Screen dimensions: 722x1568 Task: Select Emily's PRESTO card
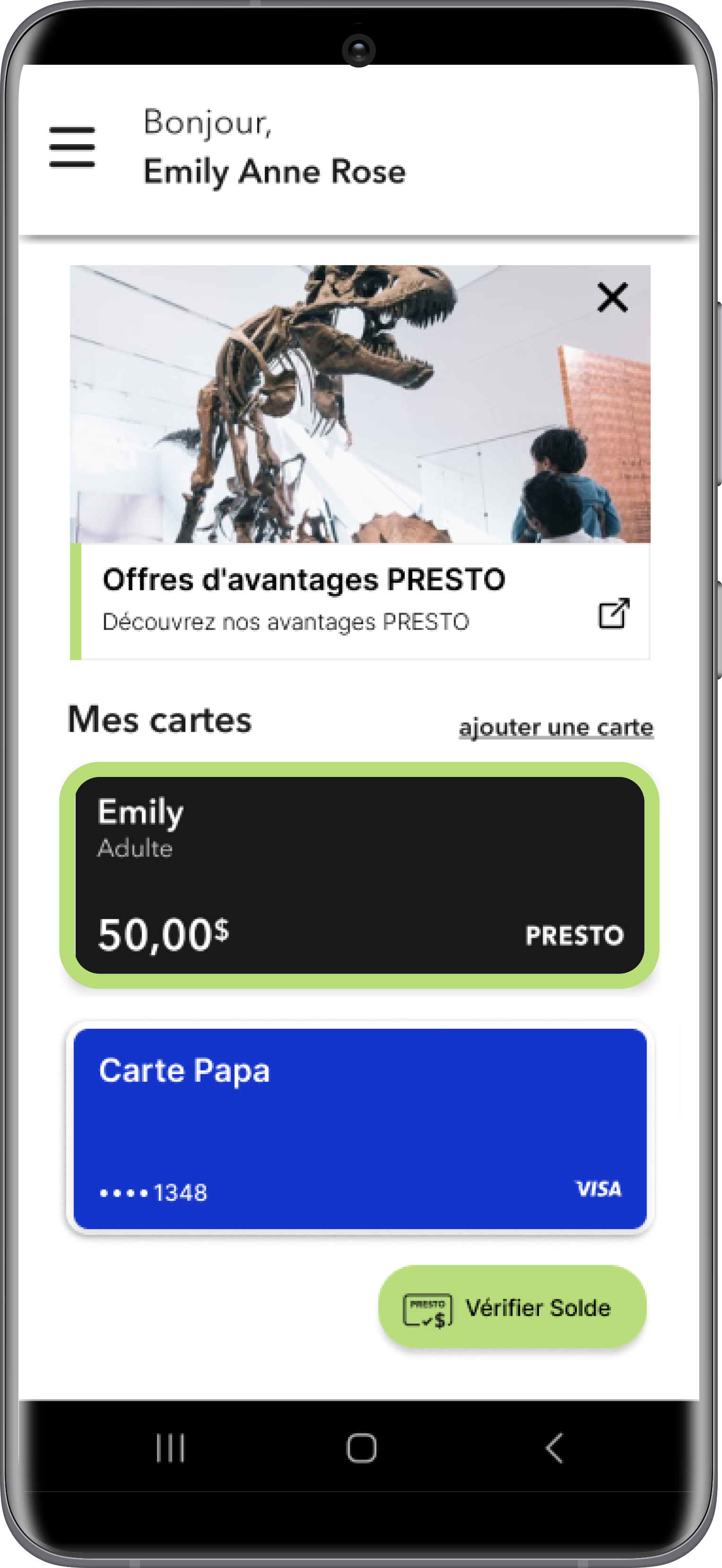359,874
